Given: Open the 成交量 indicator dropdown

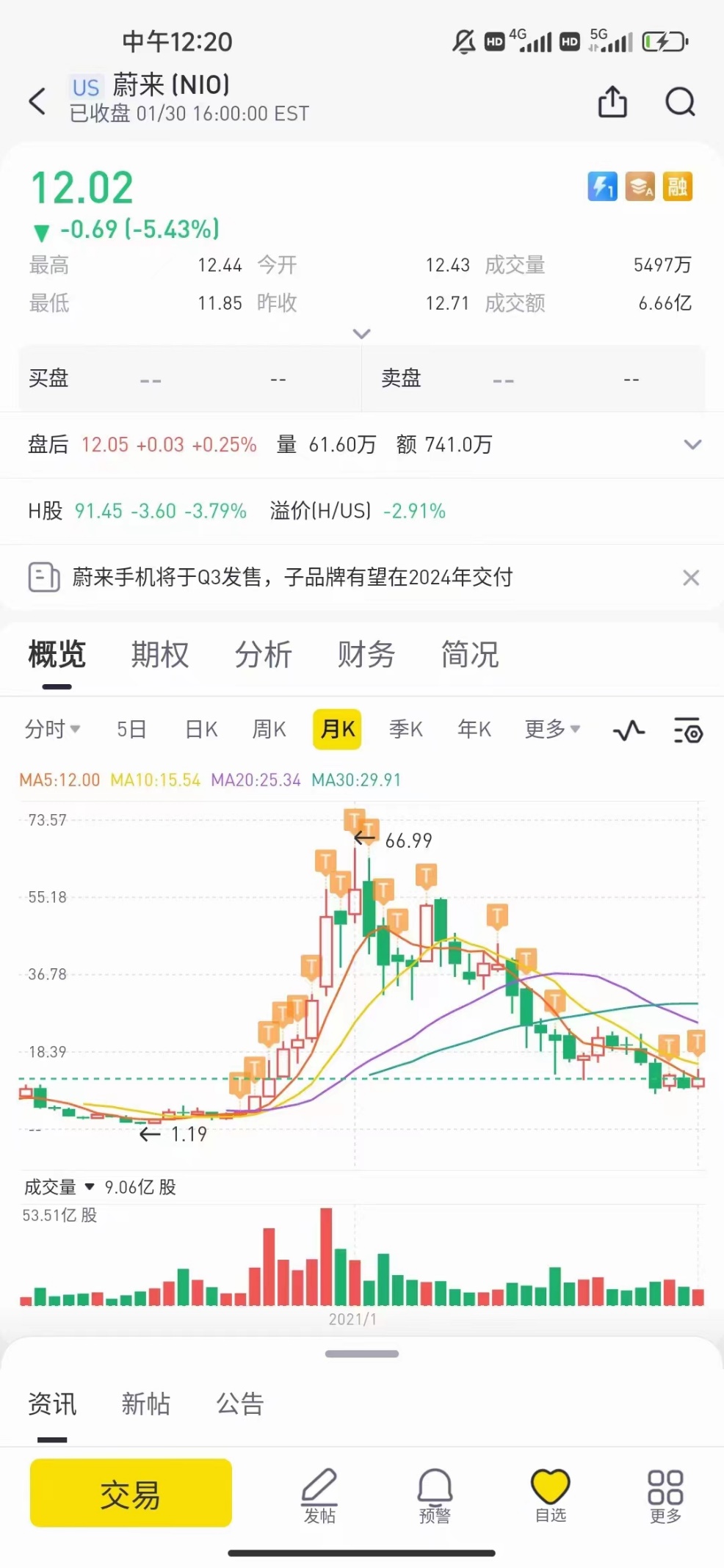Looking at the screenshot, I should (59, 1187).
